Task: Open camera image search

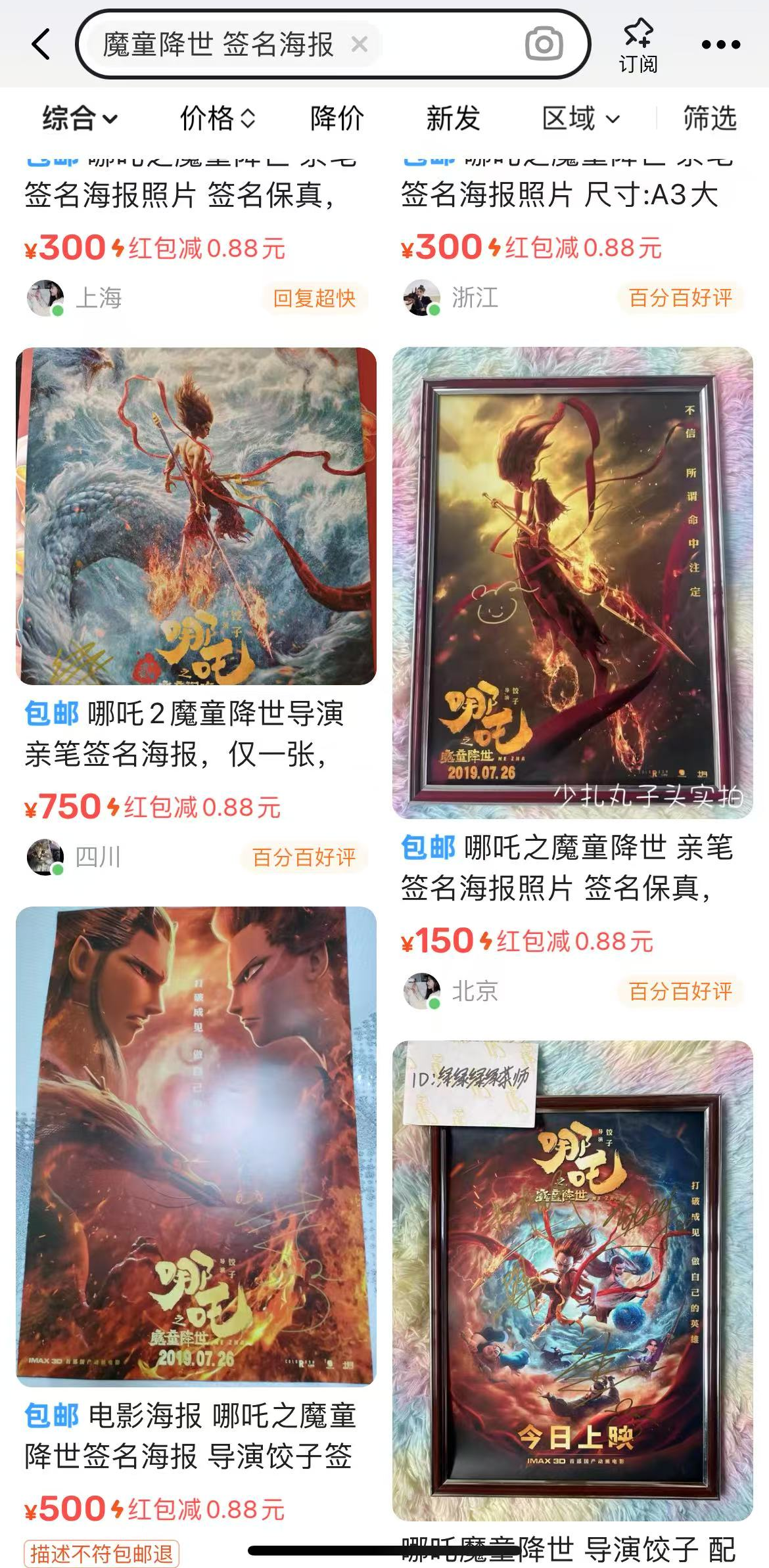Action: tap(544, 45)
